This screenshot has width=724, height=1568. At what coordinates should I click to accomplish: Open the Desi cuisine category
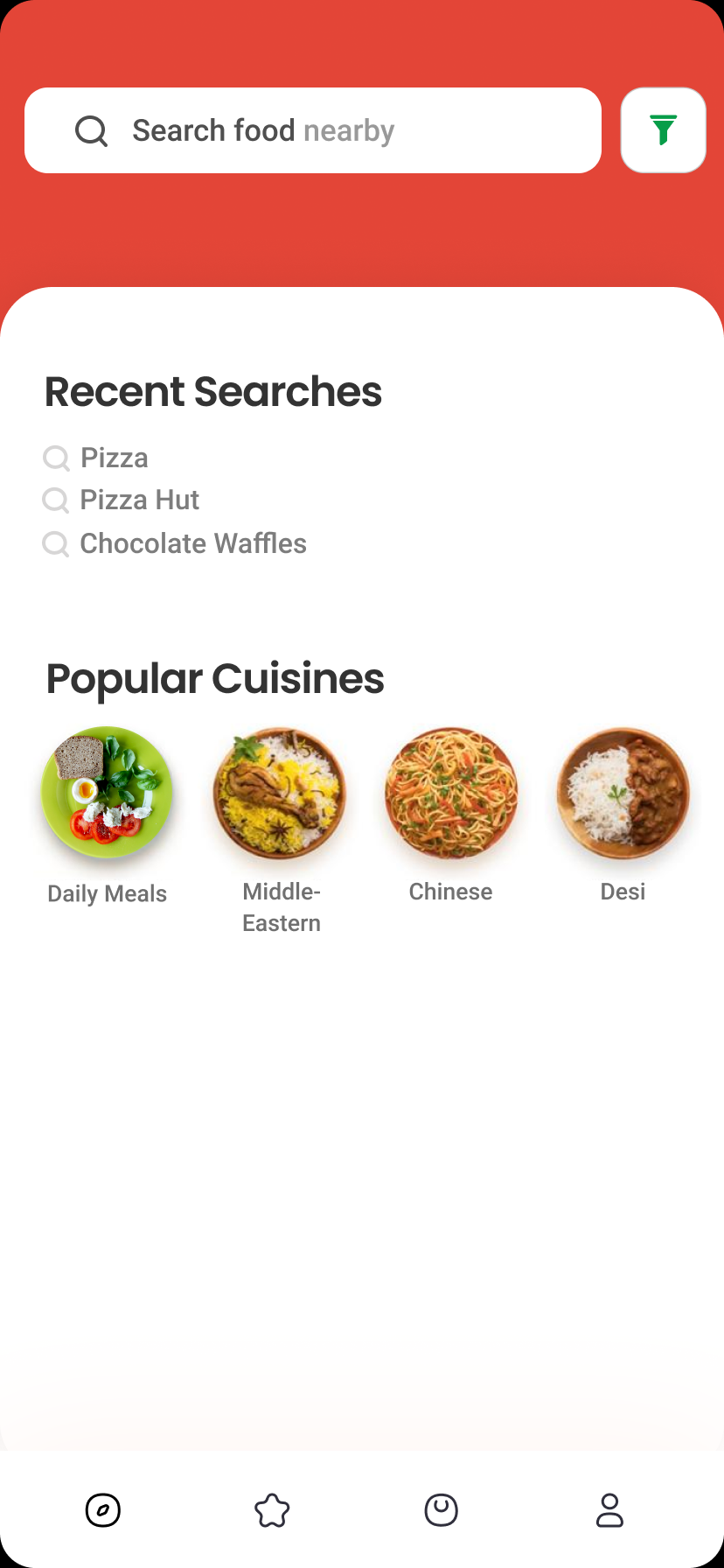click(x=623, y=793)
